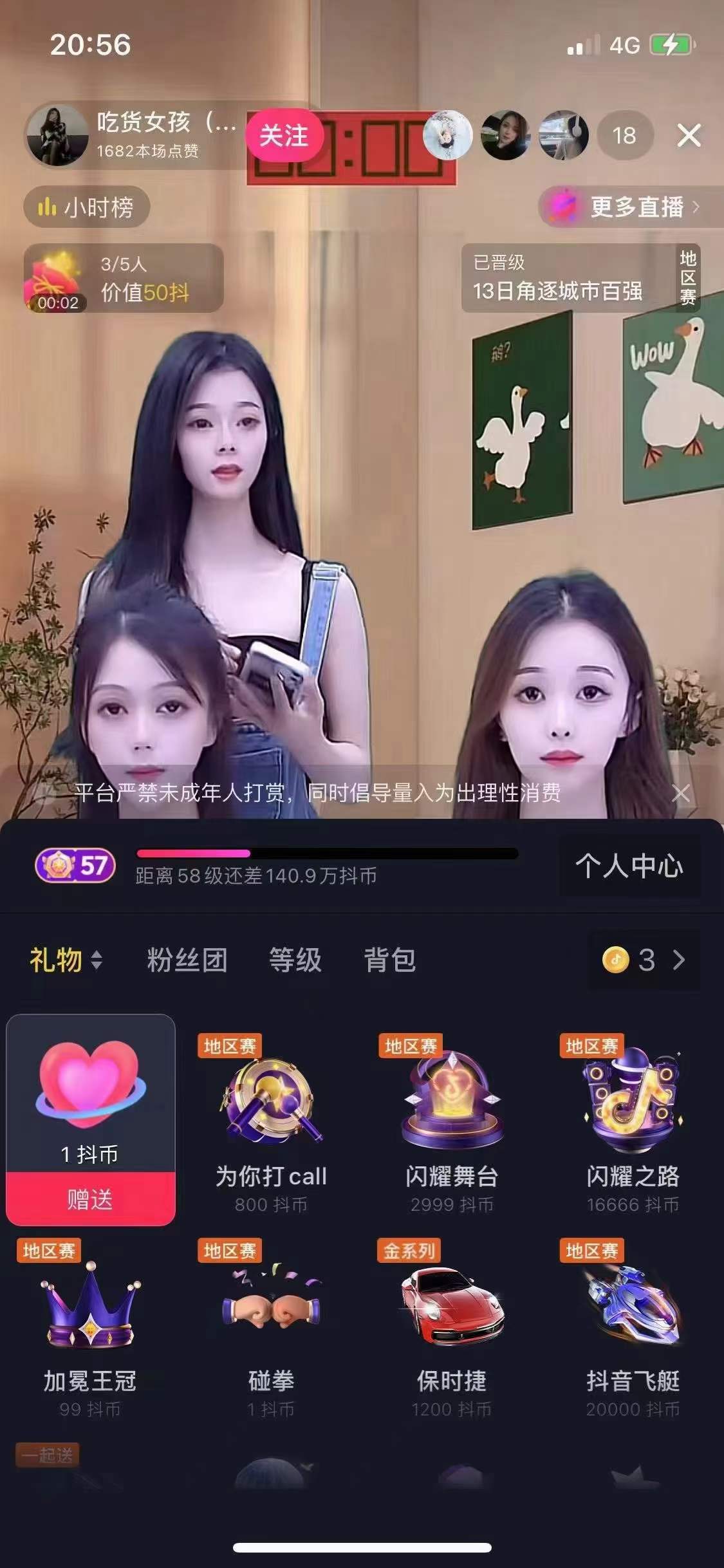Send the 1 抖币 heart gift via 赠送
This screenshot has width=724, height=1568.
90,1199
